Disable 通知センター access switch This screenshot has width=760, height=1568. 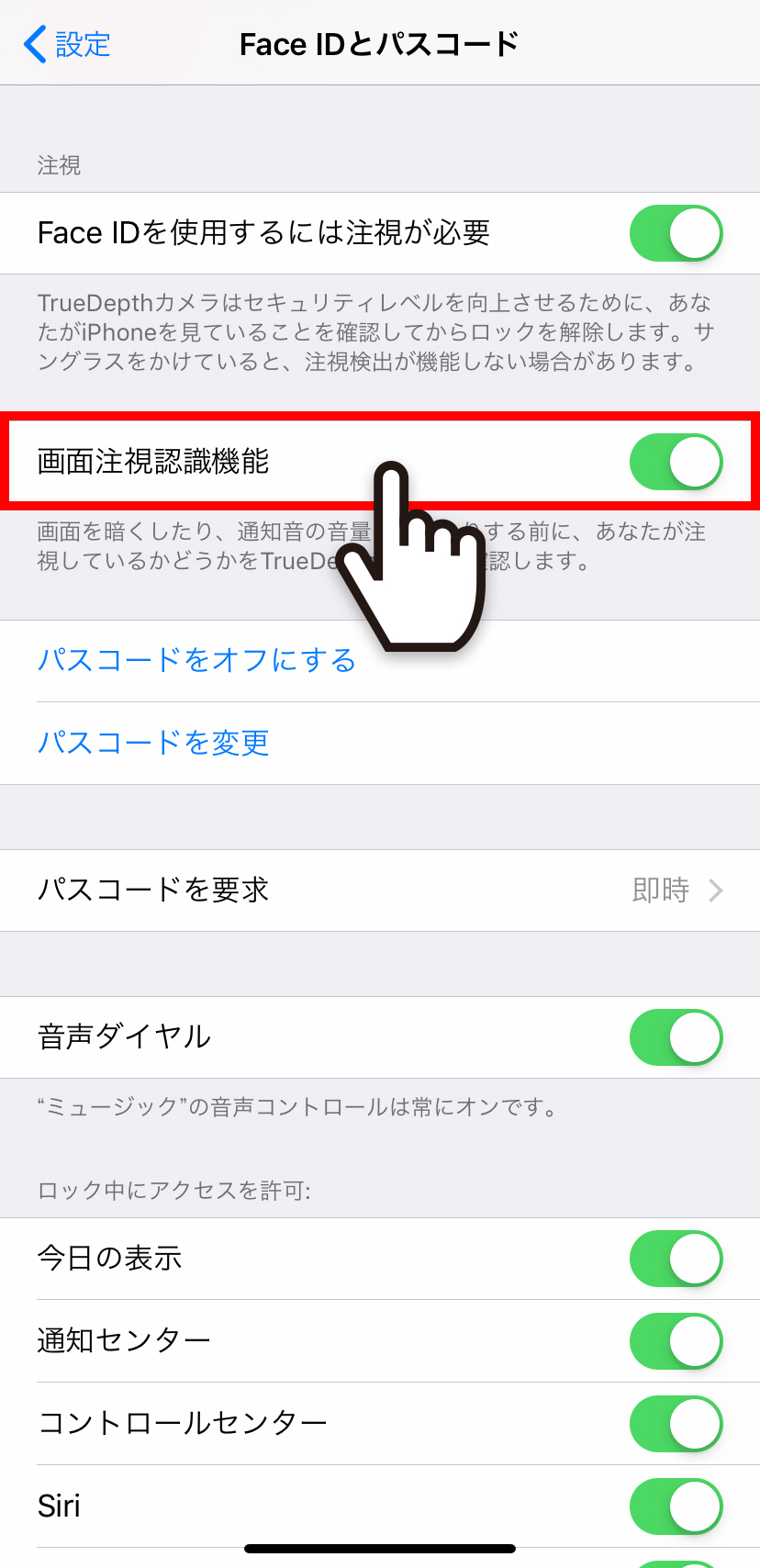676,1341
